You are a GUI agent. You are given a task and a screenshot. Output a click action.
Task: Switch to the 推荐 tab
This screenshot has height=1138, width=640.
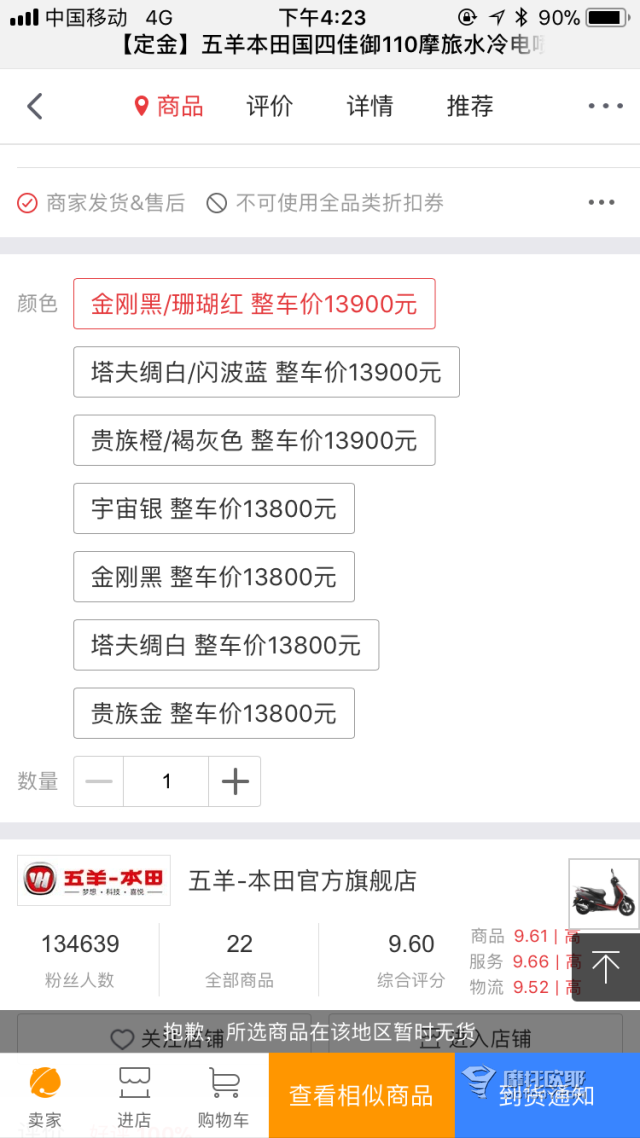tap(469, 107)
